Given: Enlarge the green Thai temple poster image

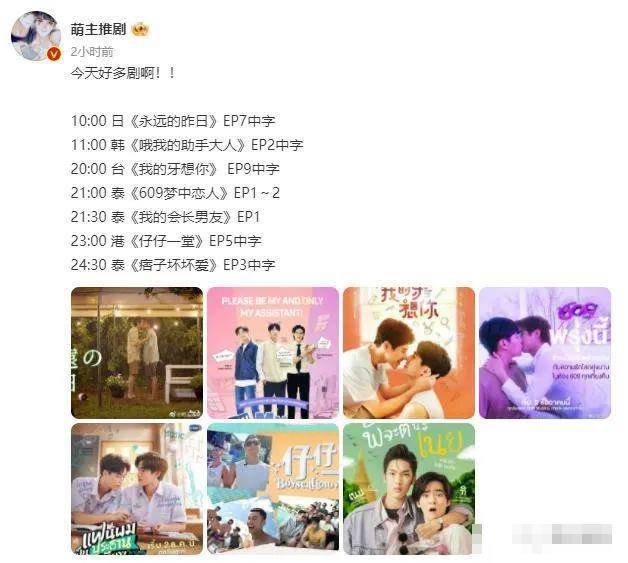Looking at the screenshot, I should [408, 488].
